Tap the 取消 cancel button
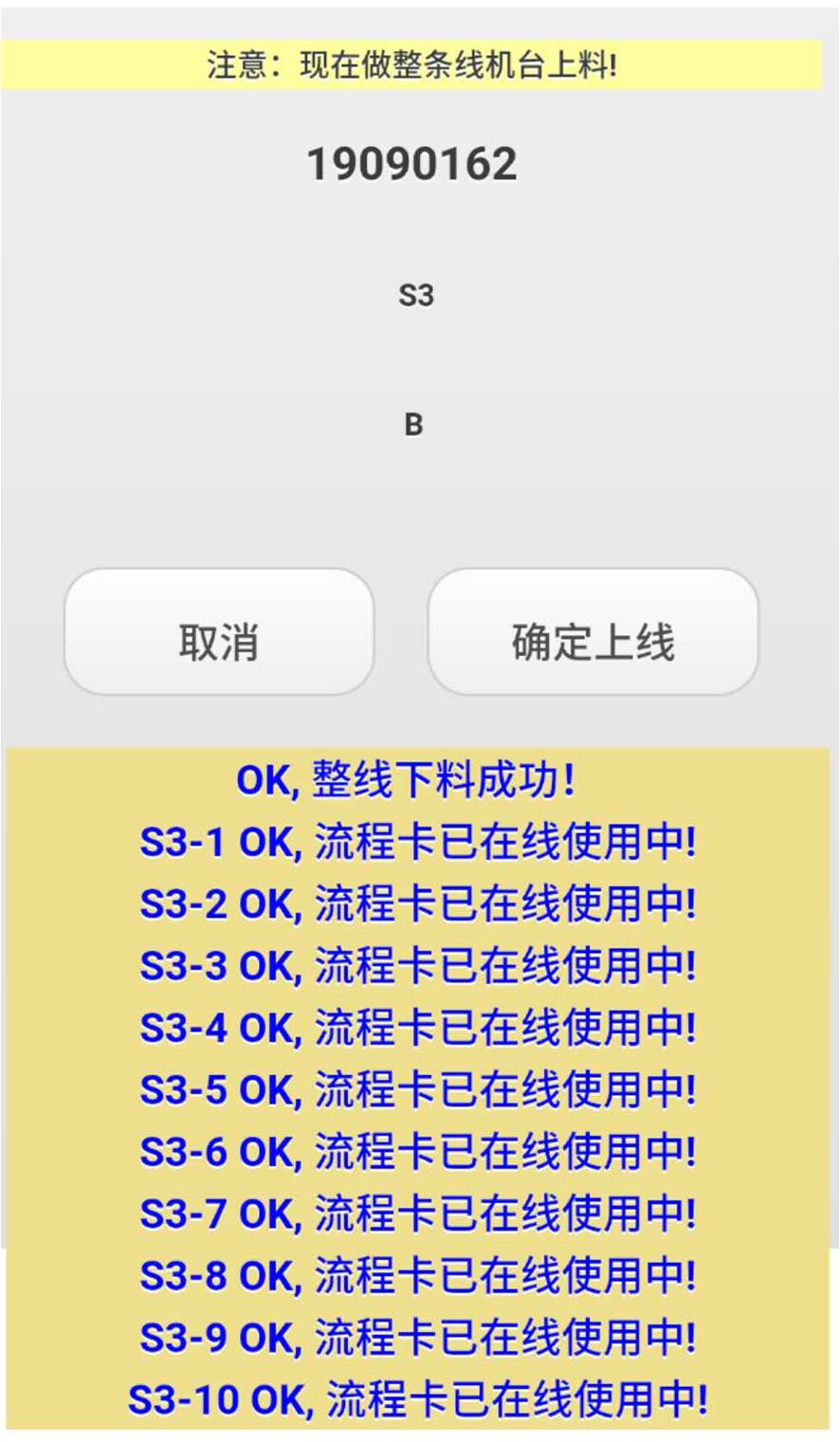 click(x=219, y=632)
